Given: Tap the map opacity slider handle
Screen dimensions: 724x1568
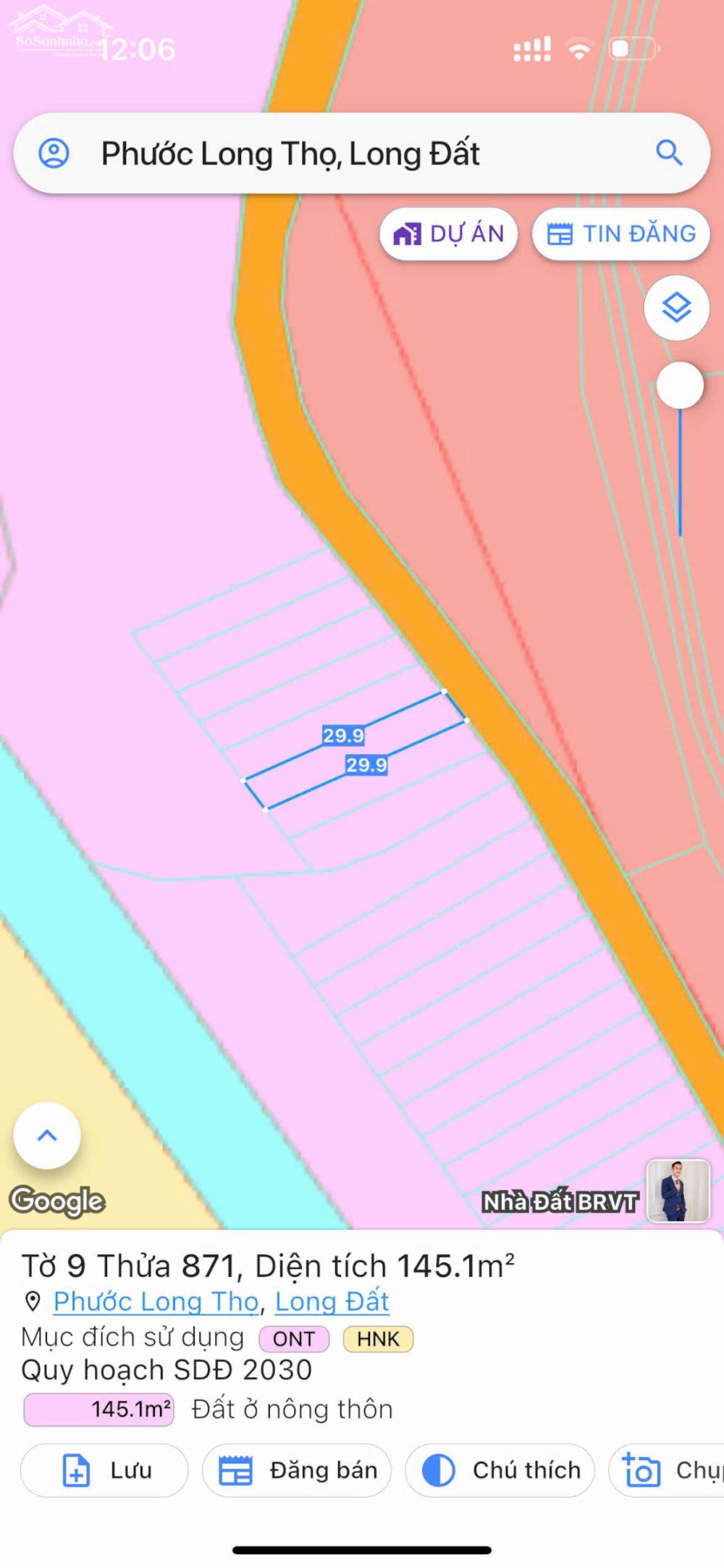Looking at the screenshot, I should click(x=680, y=385).
